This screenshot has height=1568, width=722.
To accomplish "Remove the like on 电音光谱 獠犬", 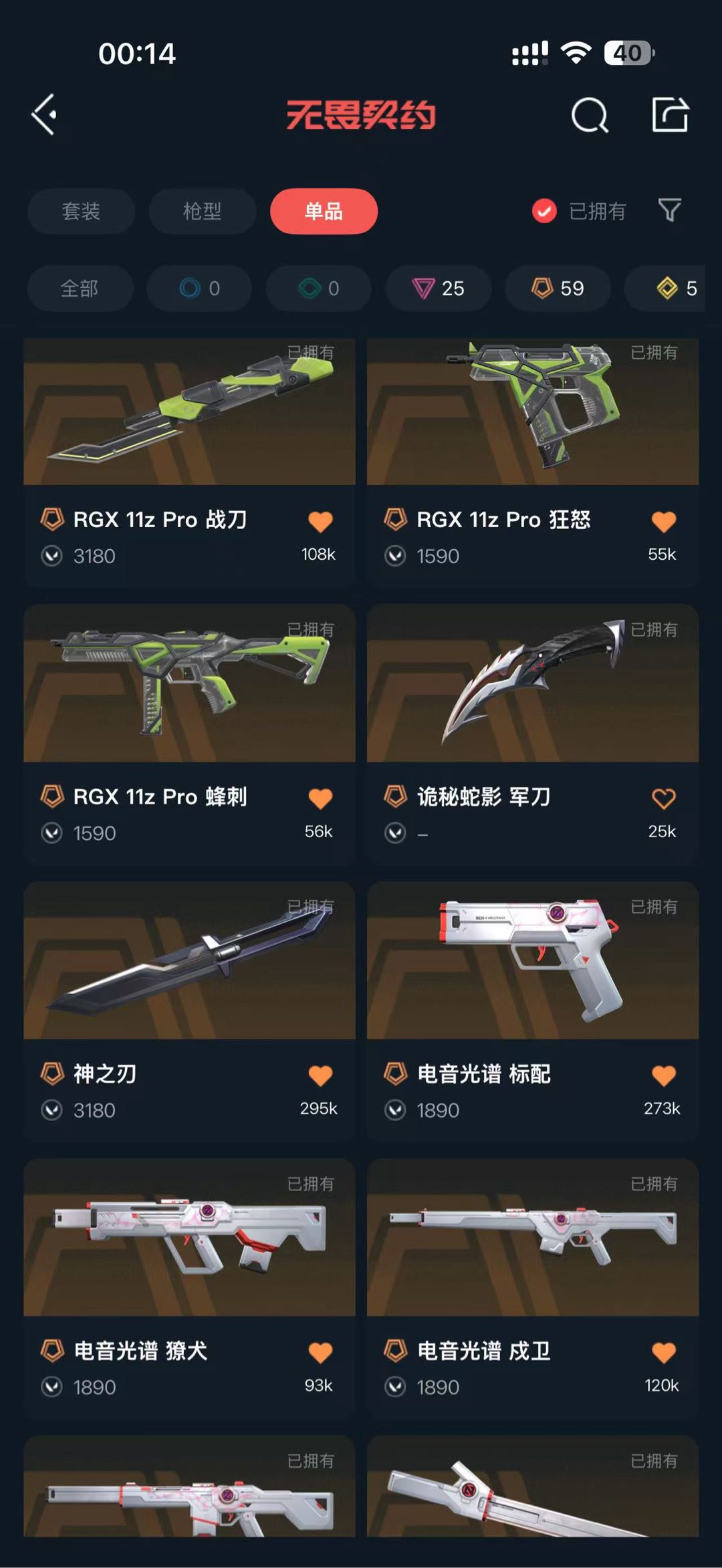I will pyautogui.click(x=320, y=1353).
